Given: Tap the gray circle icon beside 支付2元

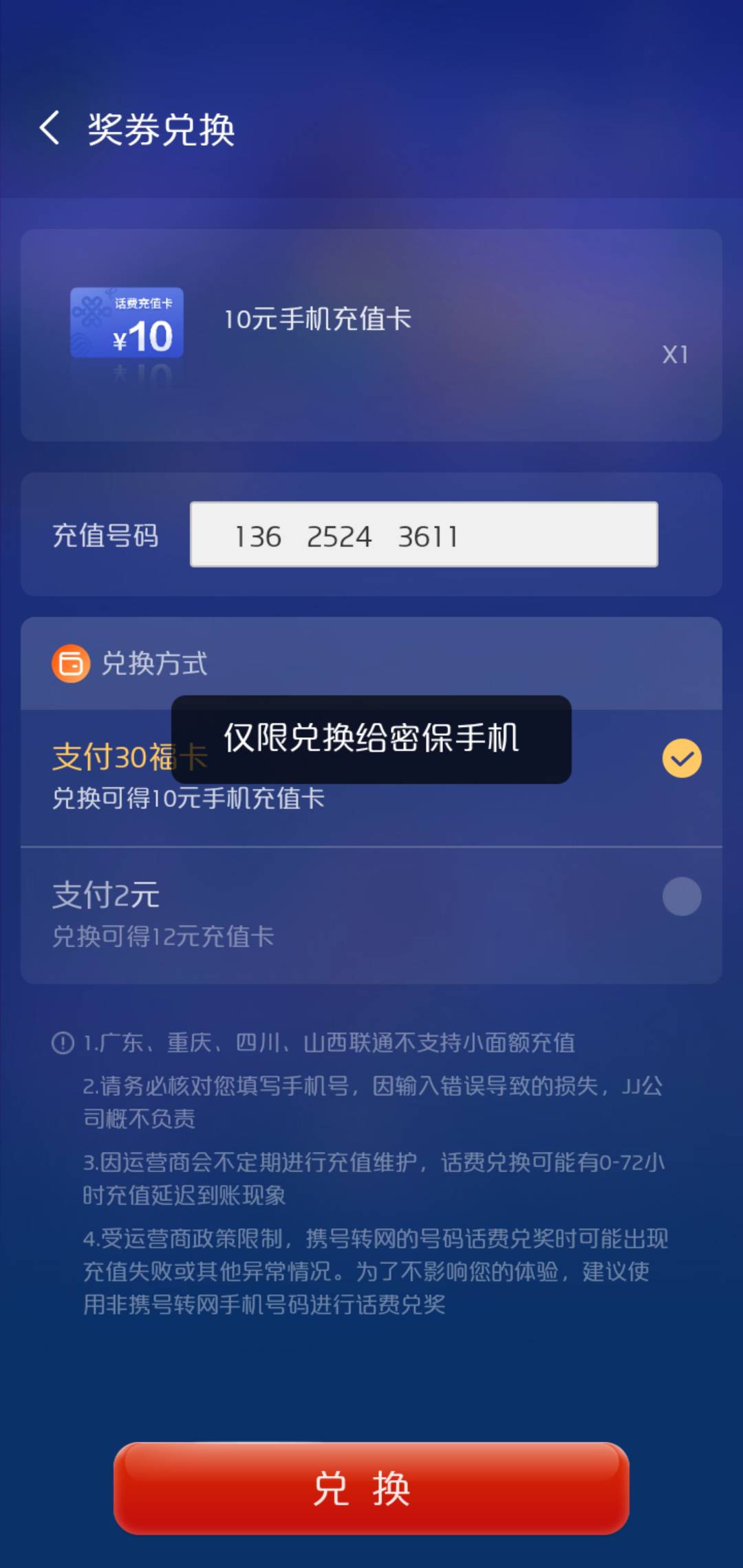Looking at the screenshot, I should click(682, 897).
